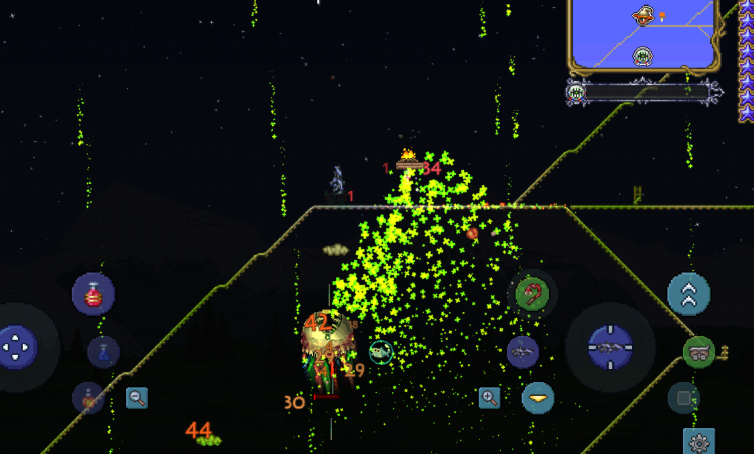This screenshot has height=454, width=754.
Task: Use the quick mana potion button
Action: [103, 351]
